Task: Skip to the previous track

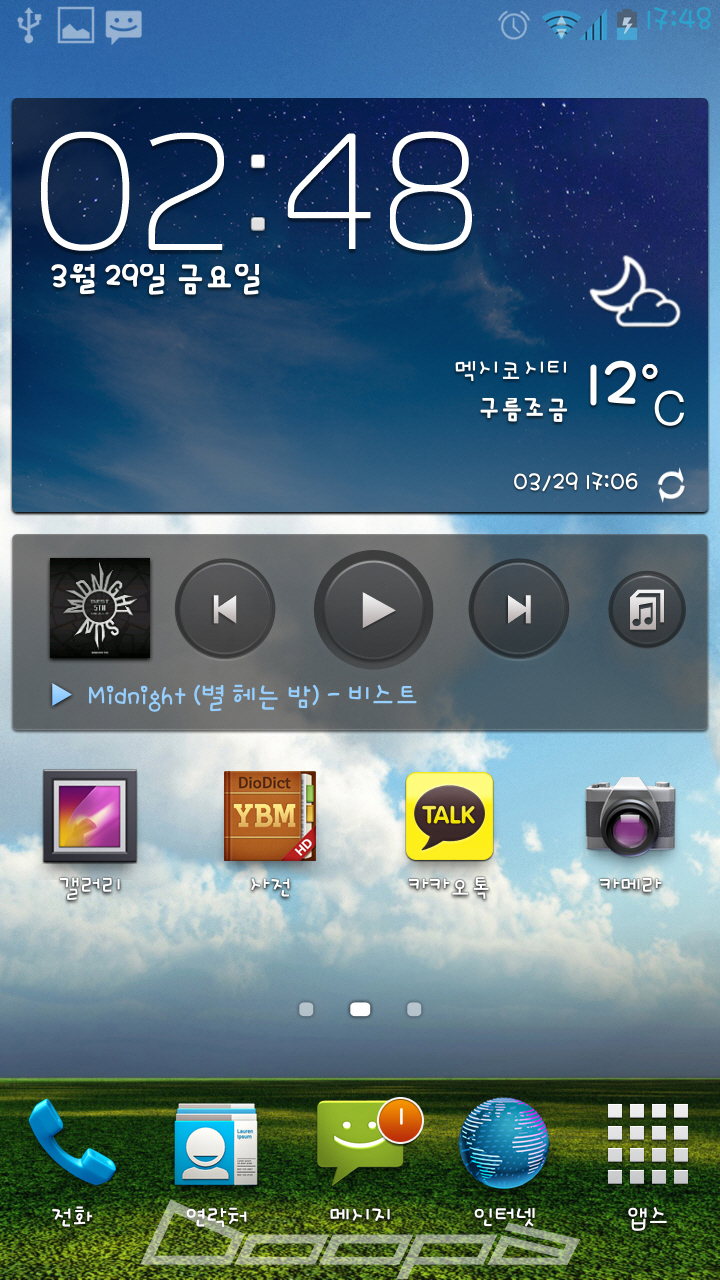Action: (225, 609)
